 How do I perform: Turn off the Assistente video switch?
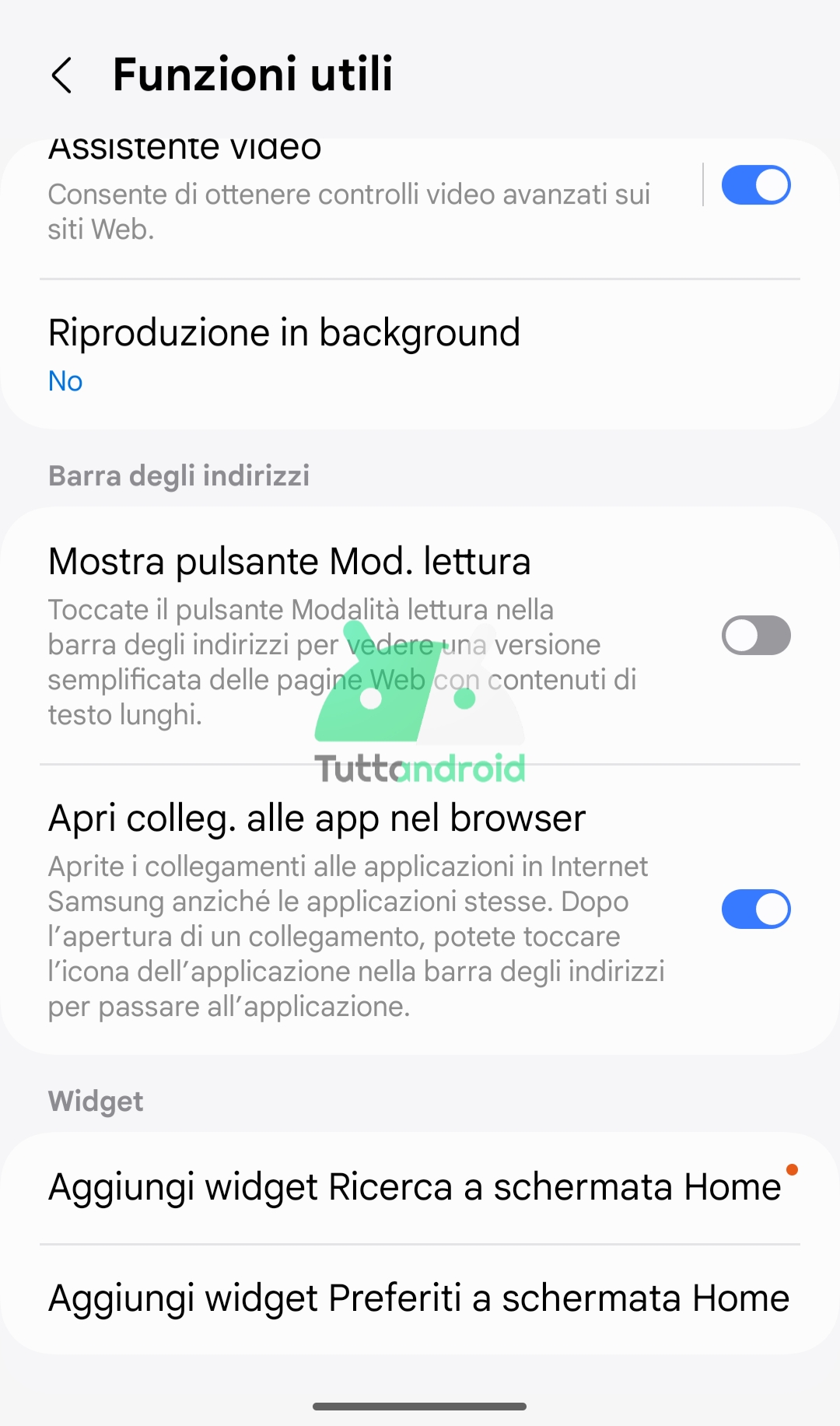[756, 185]
